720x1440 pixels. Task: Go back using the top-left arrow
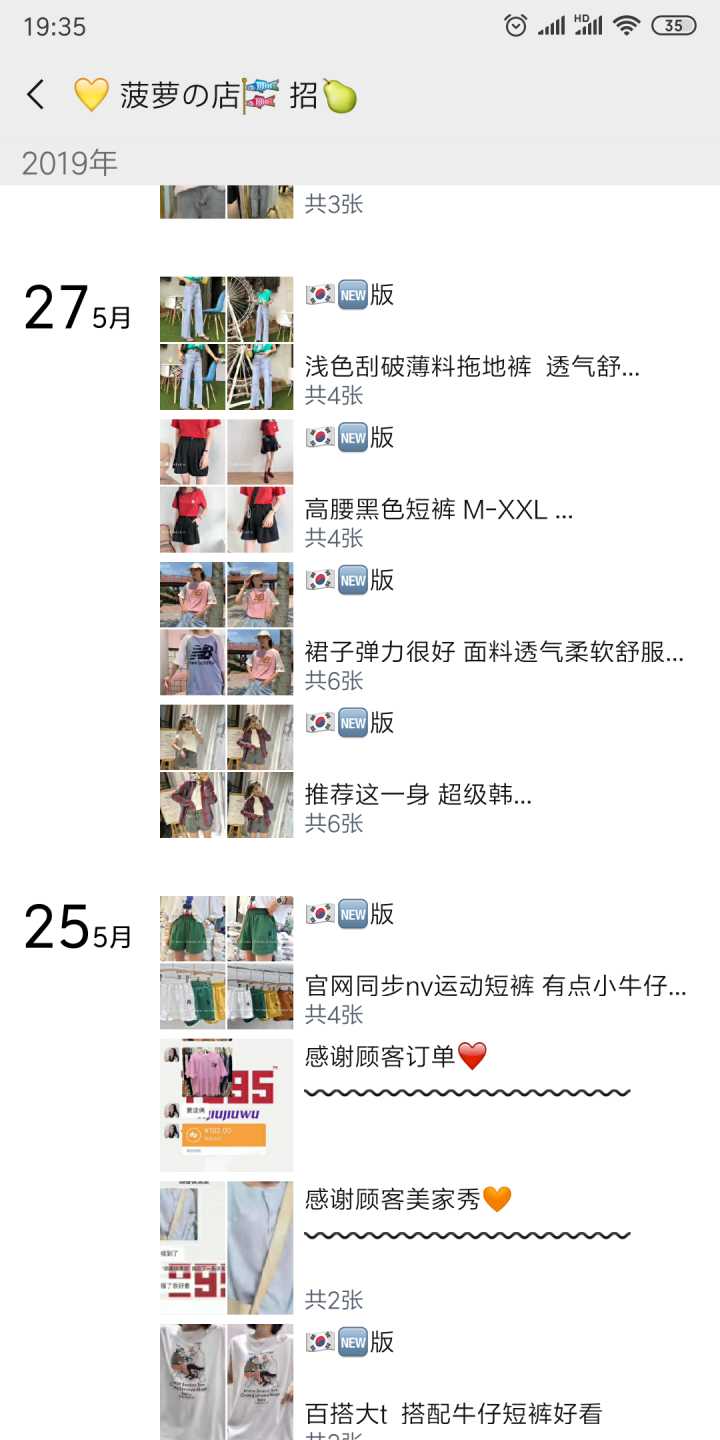click(36, 95)
